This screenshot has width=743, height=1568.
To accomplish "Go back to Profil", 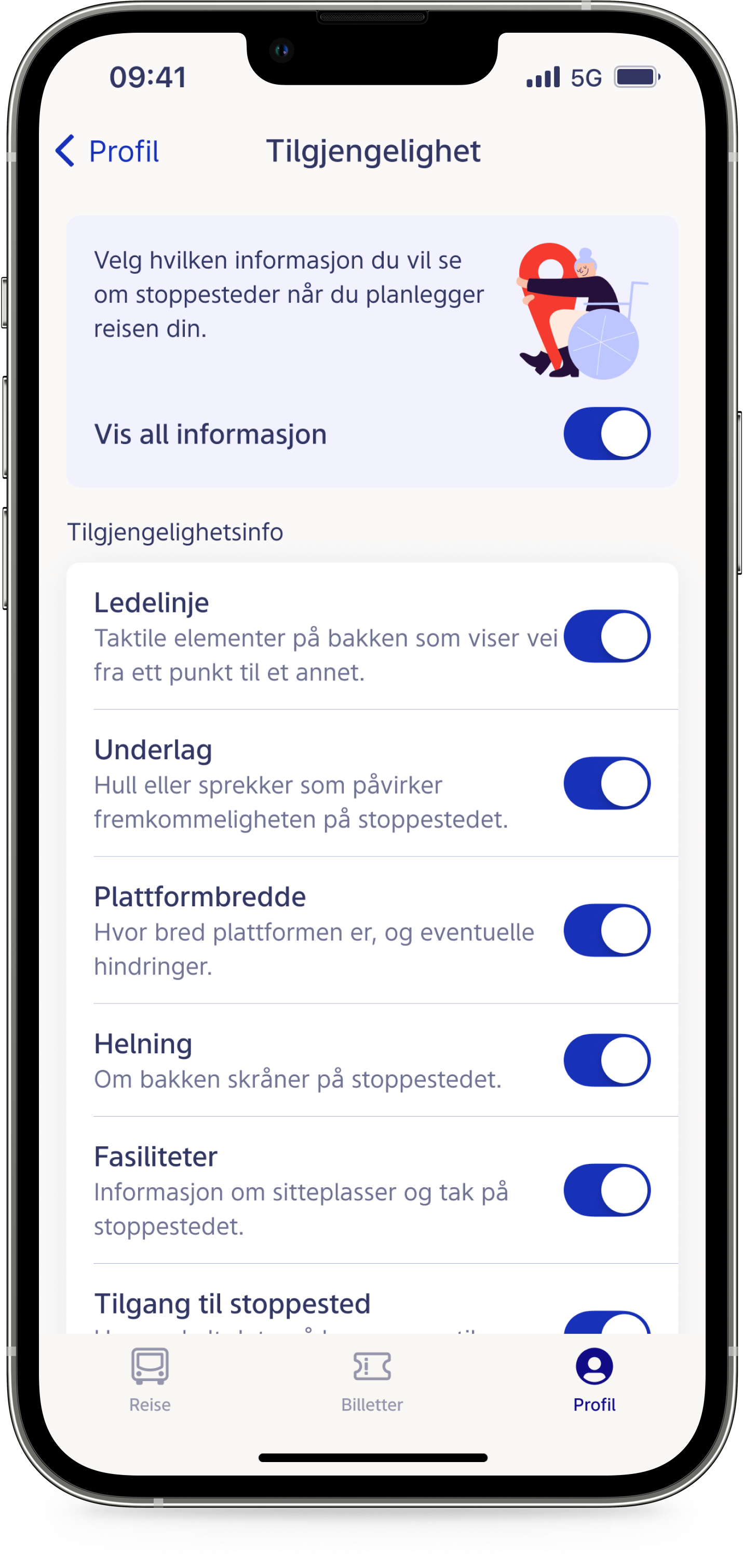I will pyautogui.click(x=107, y=151).
